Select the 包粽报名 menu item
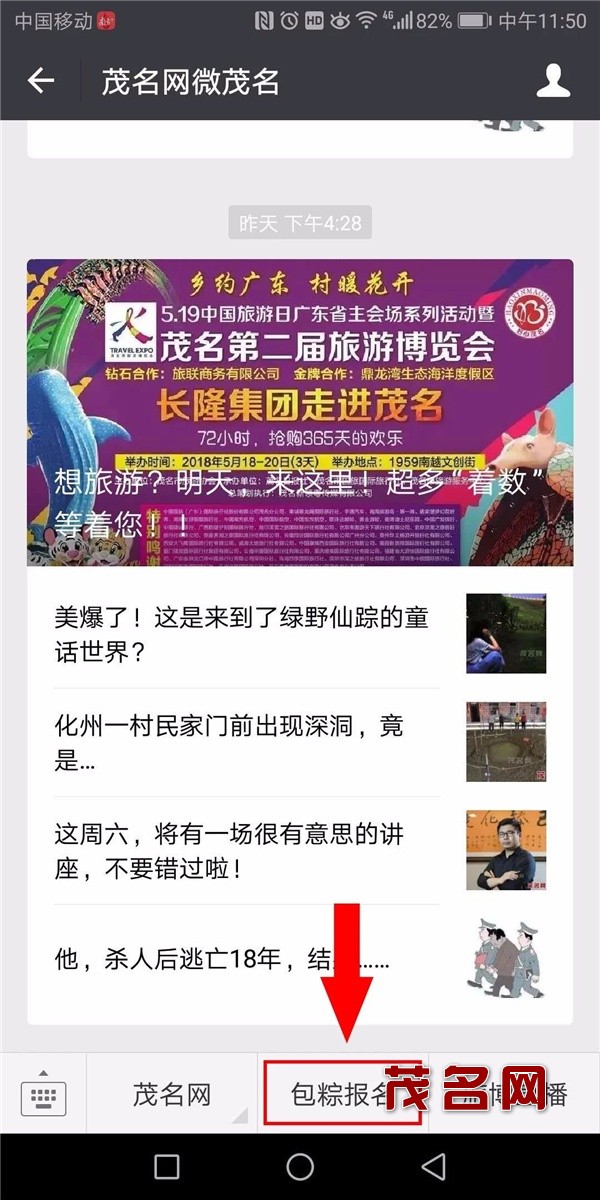The height and width of the screenshot is (1200, 600). tap(340, 1093)
